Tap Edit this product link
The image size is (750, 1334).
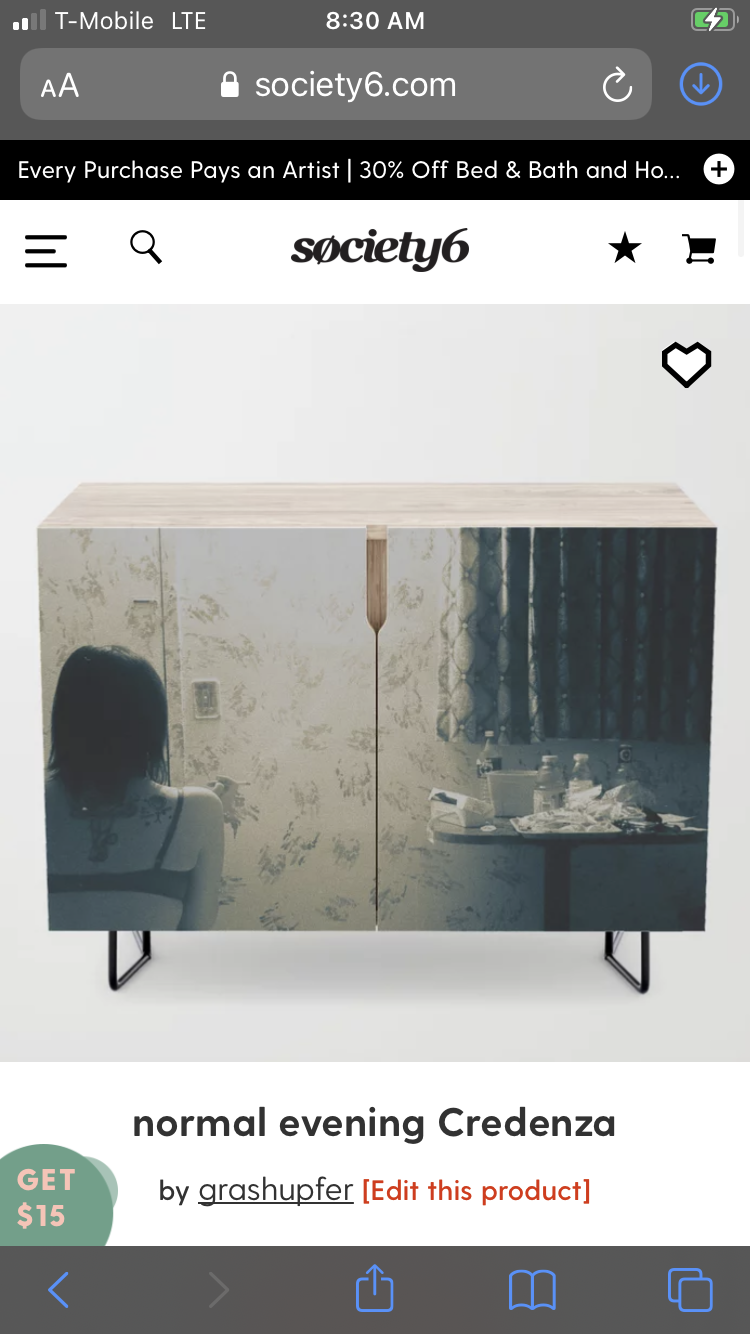(x=476, y=1190)
